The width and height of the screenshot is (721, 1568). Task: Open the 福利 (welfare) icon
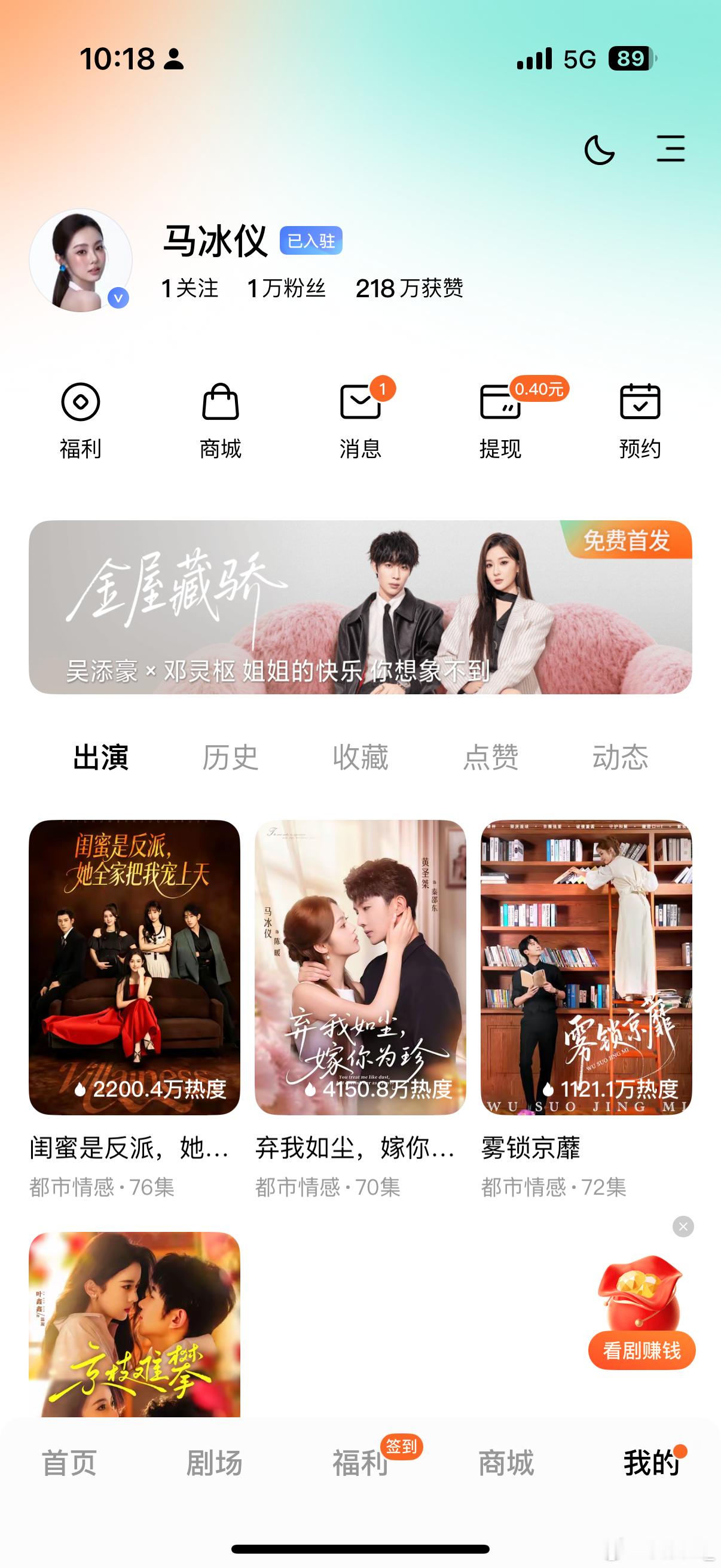coord(82,417)
